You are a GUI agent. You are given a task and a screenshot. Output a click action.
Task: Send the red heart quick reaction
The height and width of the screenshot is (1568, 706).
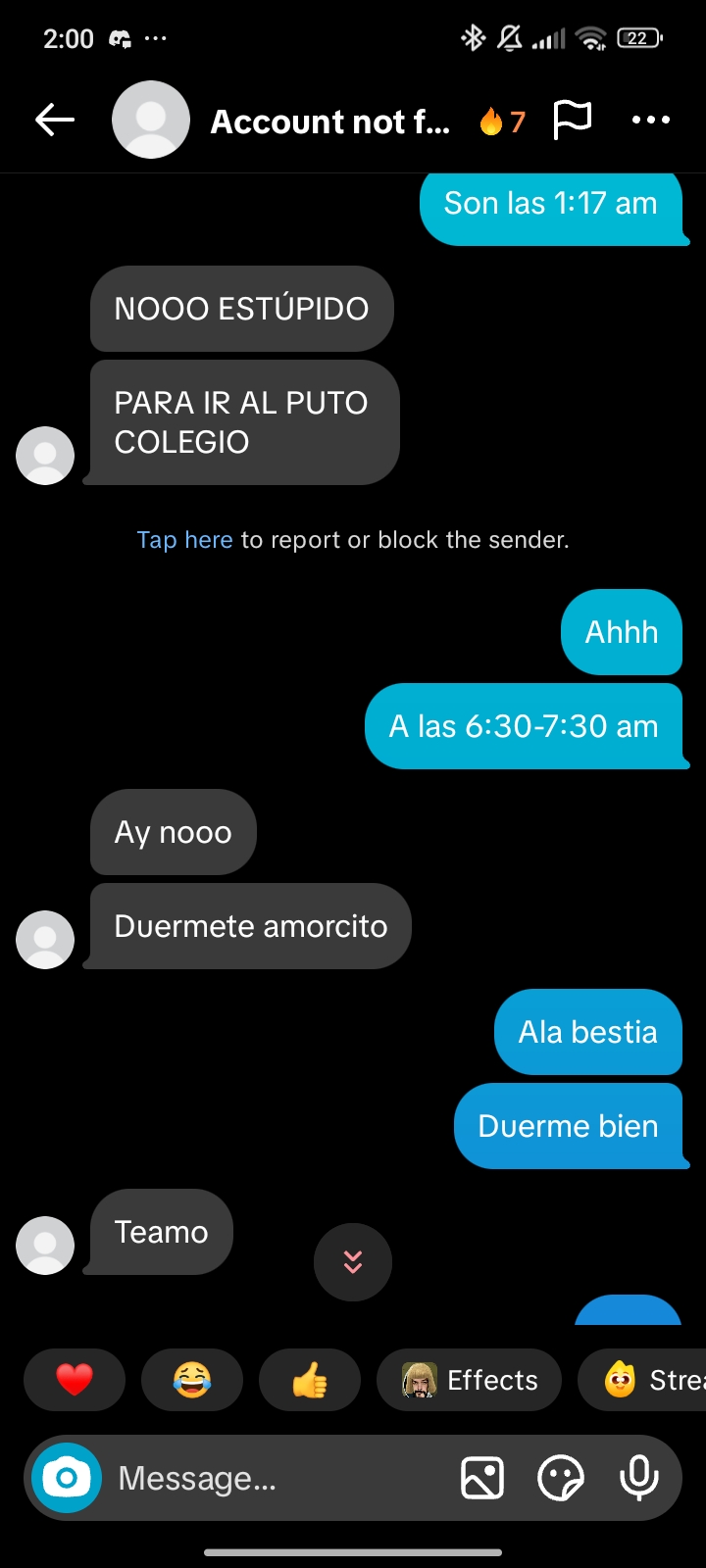click(x=75, y=1380)
